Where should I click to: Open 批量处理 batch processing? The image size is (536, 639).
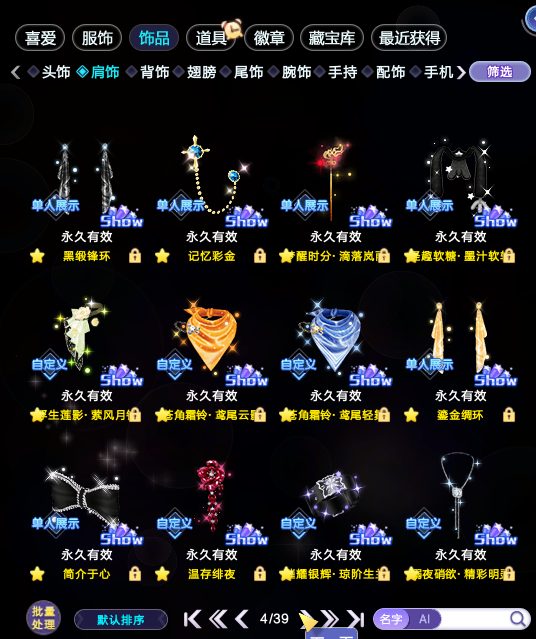click(43, 618)
